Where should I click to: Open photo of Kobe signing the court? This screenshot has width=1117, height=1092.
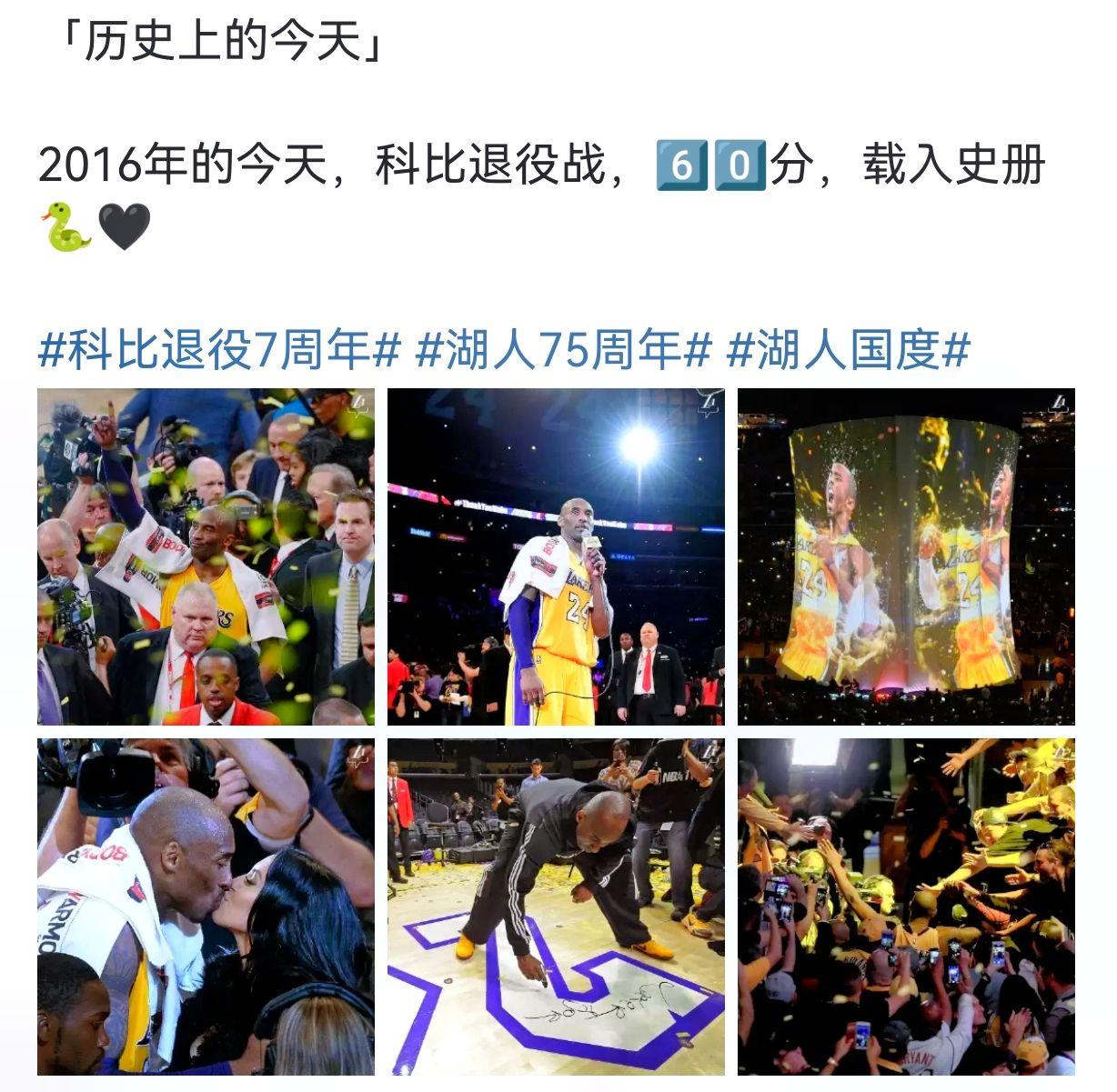pos(556,907)
